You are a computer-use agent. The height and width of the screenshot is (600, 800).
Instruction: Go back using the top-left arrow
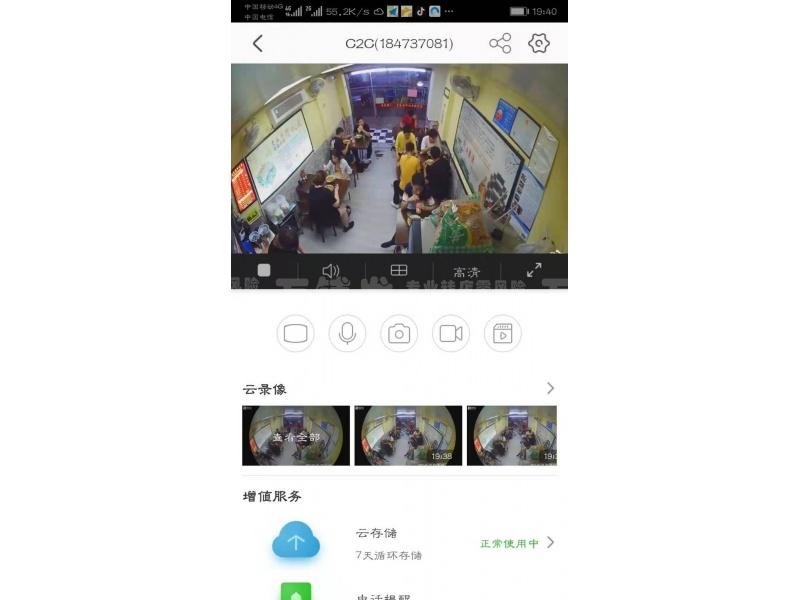258,43
